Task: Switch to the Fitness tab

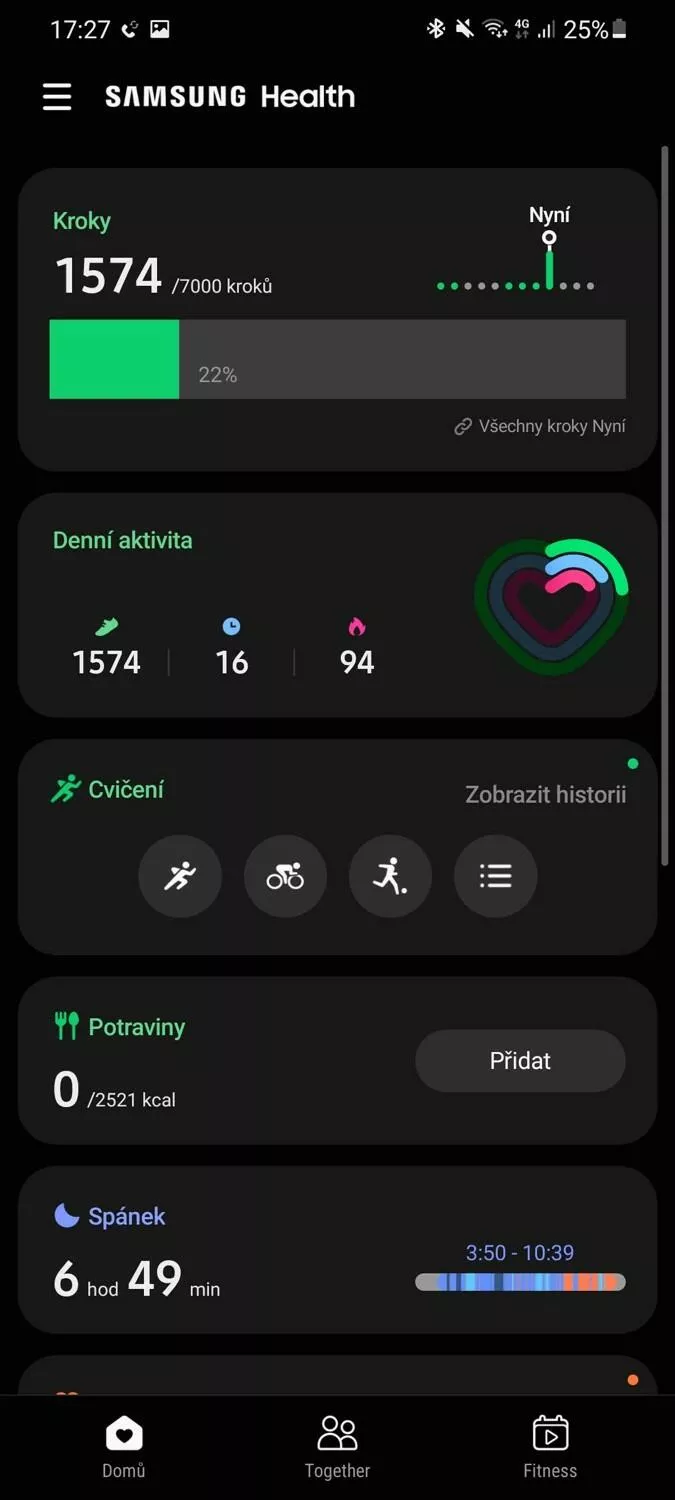Action: coord(550,1447)
